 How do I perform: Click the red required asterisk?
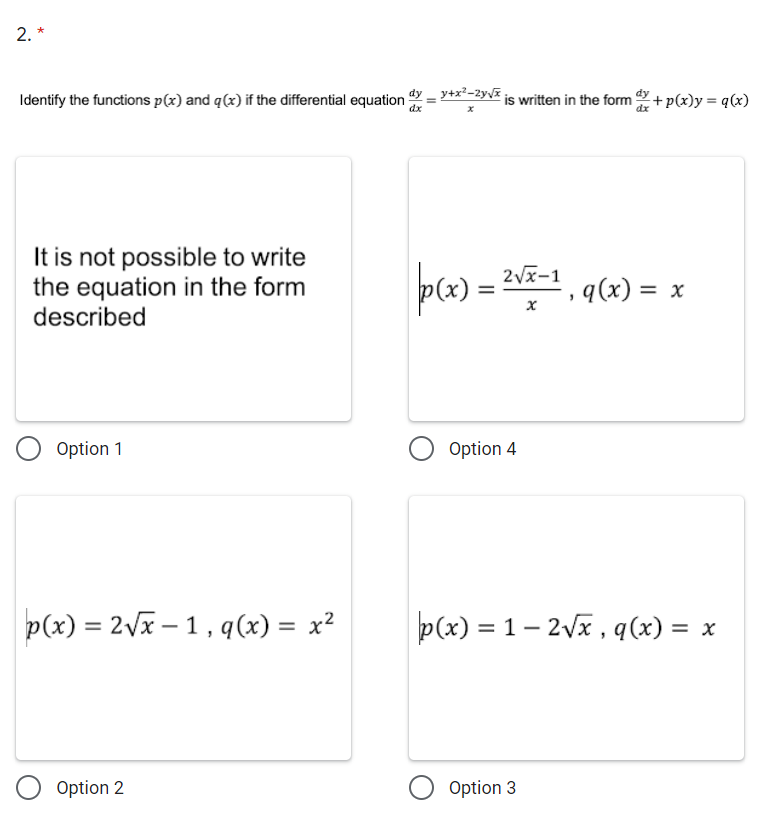point(38,28)
